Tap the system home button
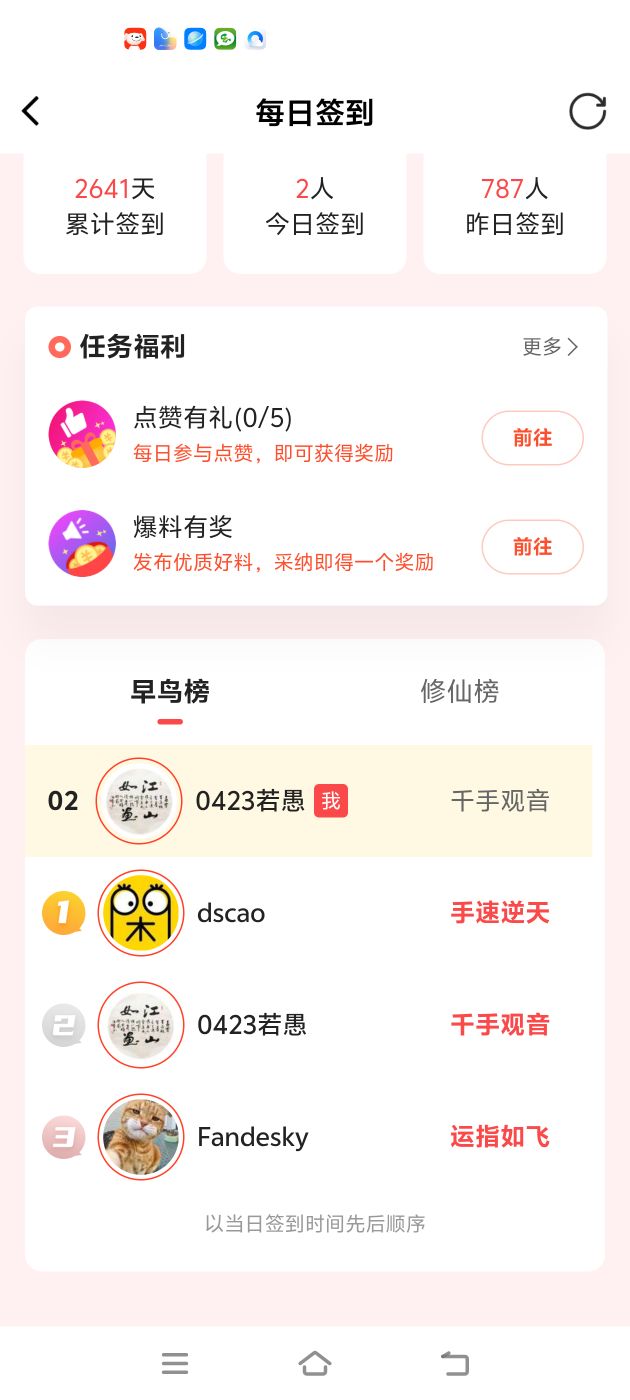This screenshot has height=1400, width=630. [314, 1363]
